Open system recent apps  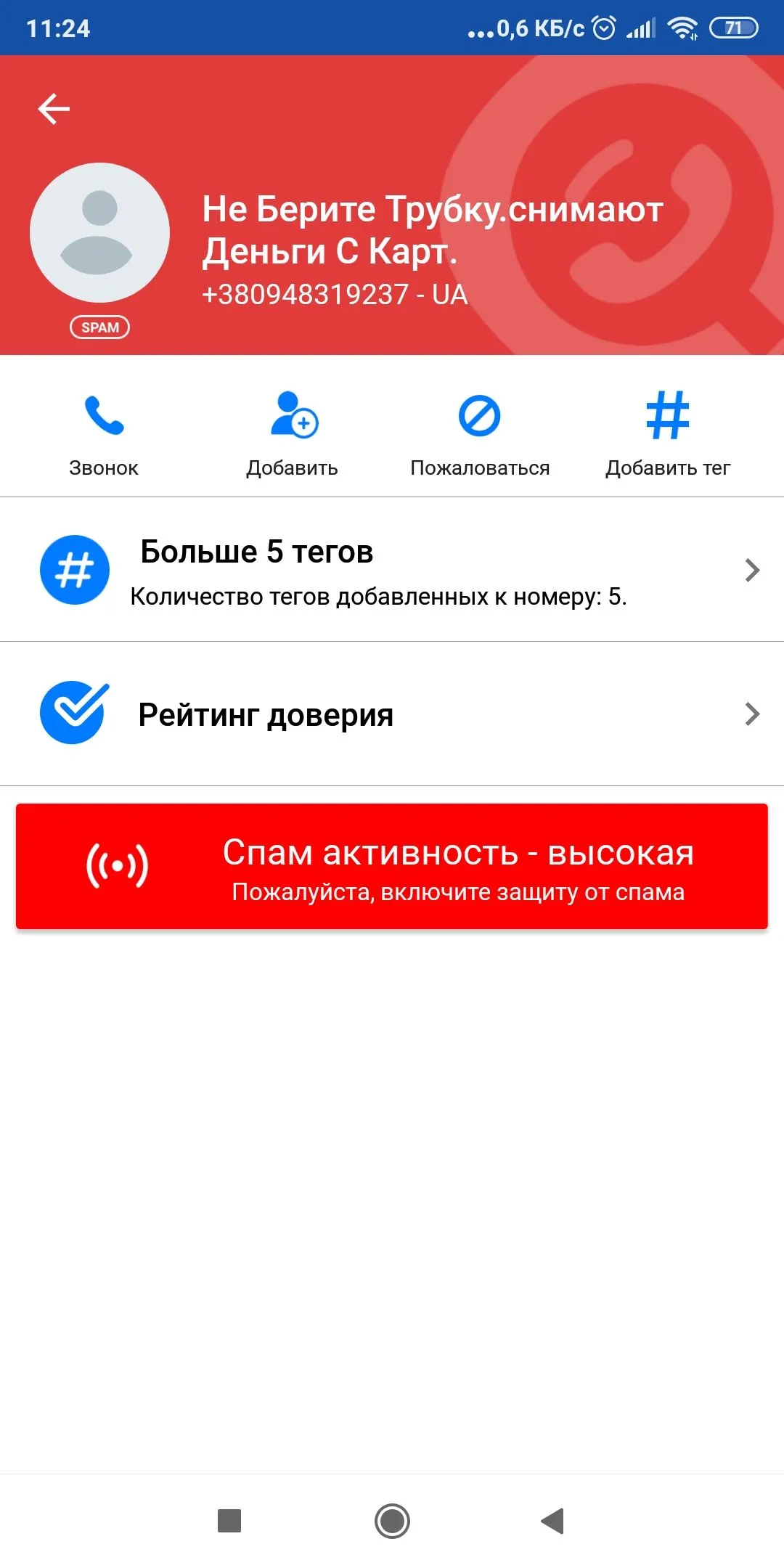click(229, 1521)
